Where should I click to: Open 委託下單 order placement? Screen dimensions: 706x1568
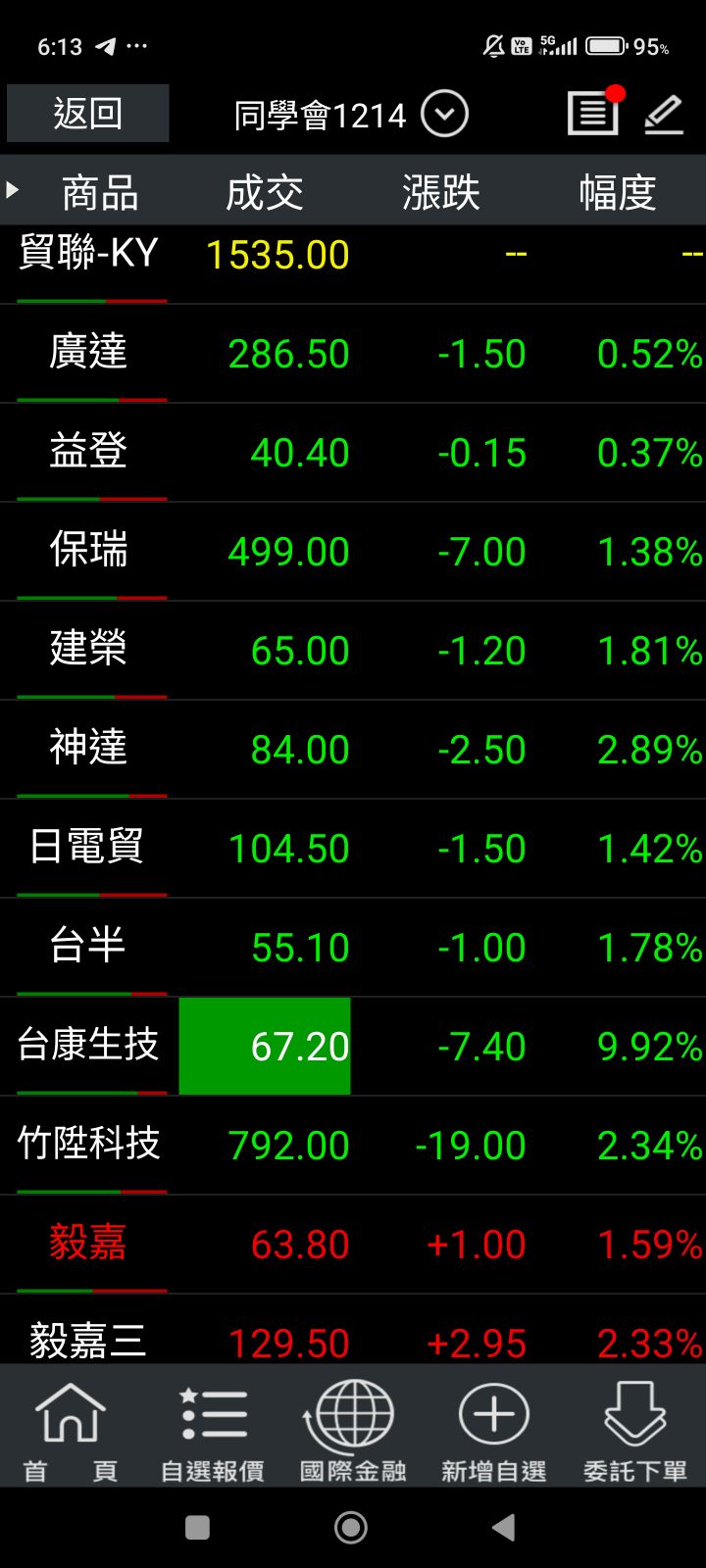tap(634, 1431)
